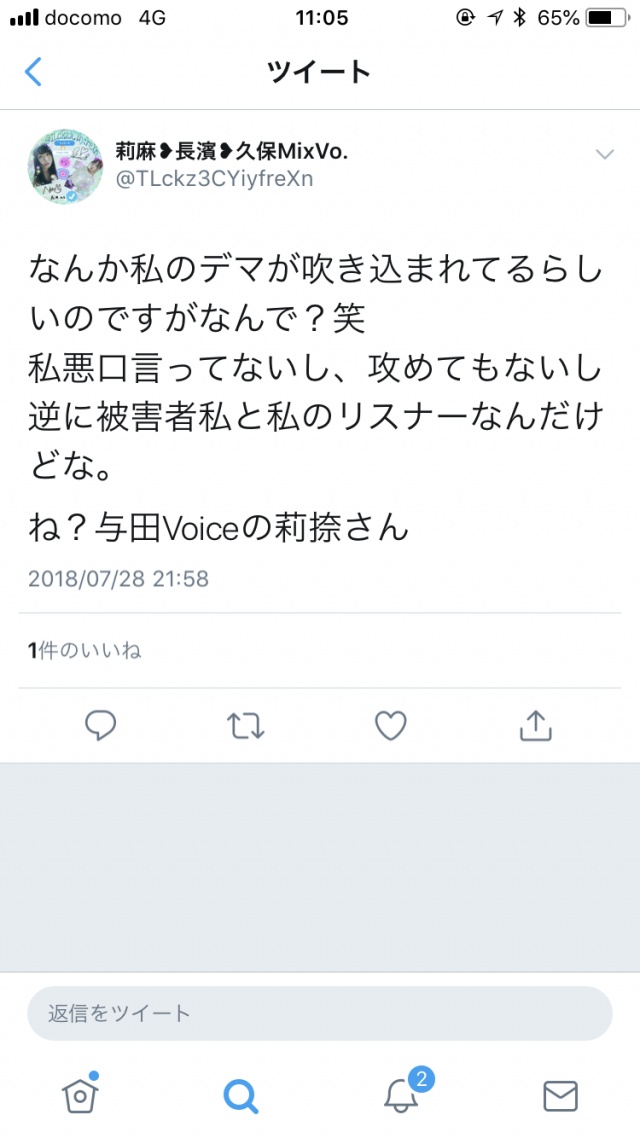Image resolution: width=640 pixels, height=1138 pixels.
Task: Share this tweet via the upload icon
Action: (536, 725)
